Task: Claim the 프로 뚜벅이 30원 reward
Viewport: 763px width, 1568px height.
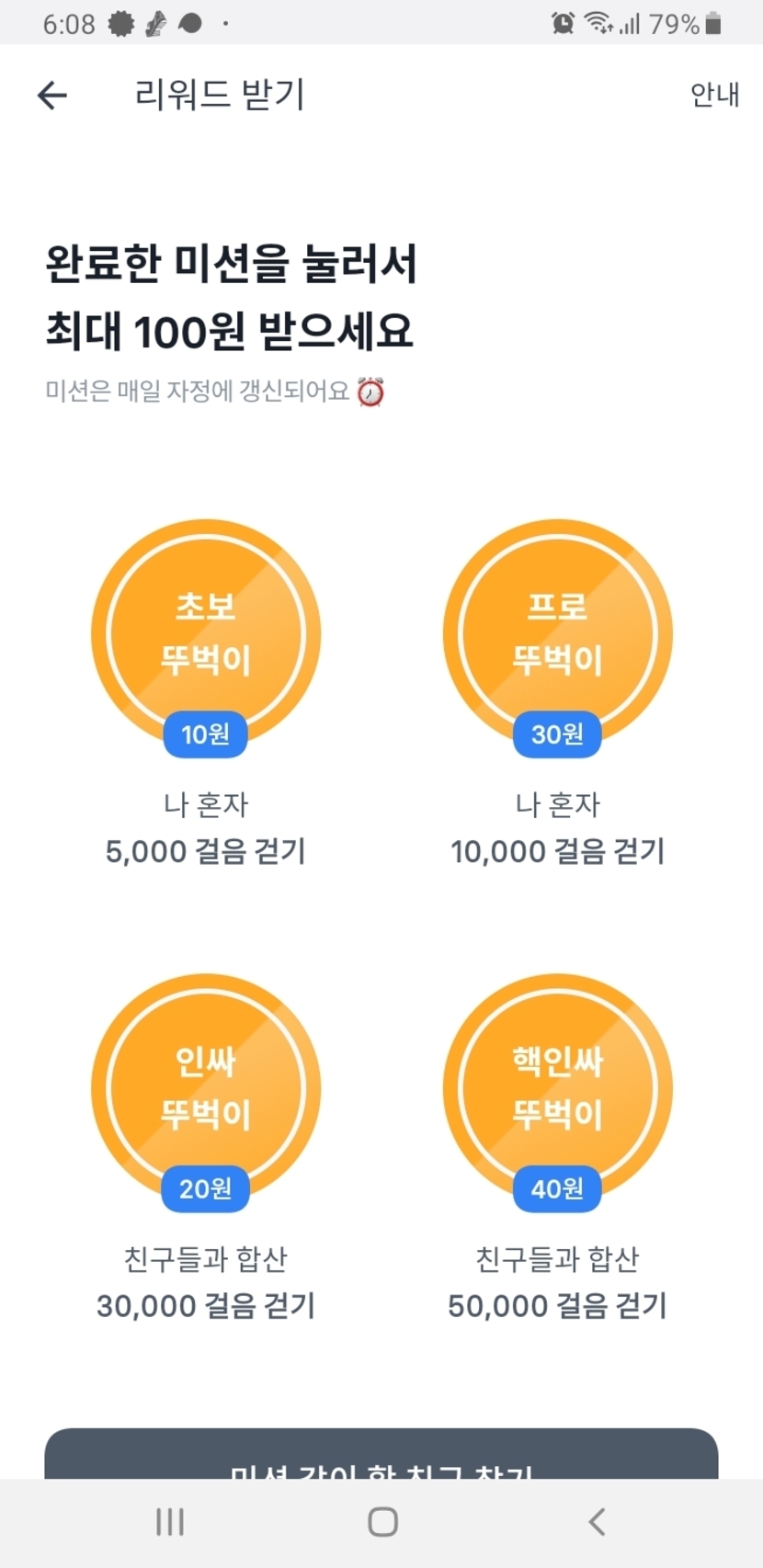Action: coord(557,634)
